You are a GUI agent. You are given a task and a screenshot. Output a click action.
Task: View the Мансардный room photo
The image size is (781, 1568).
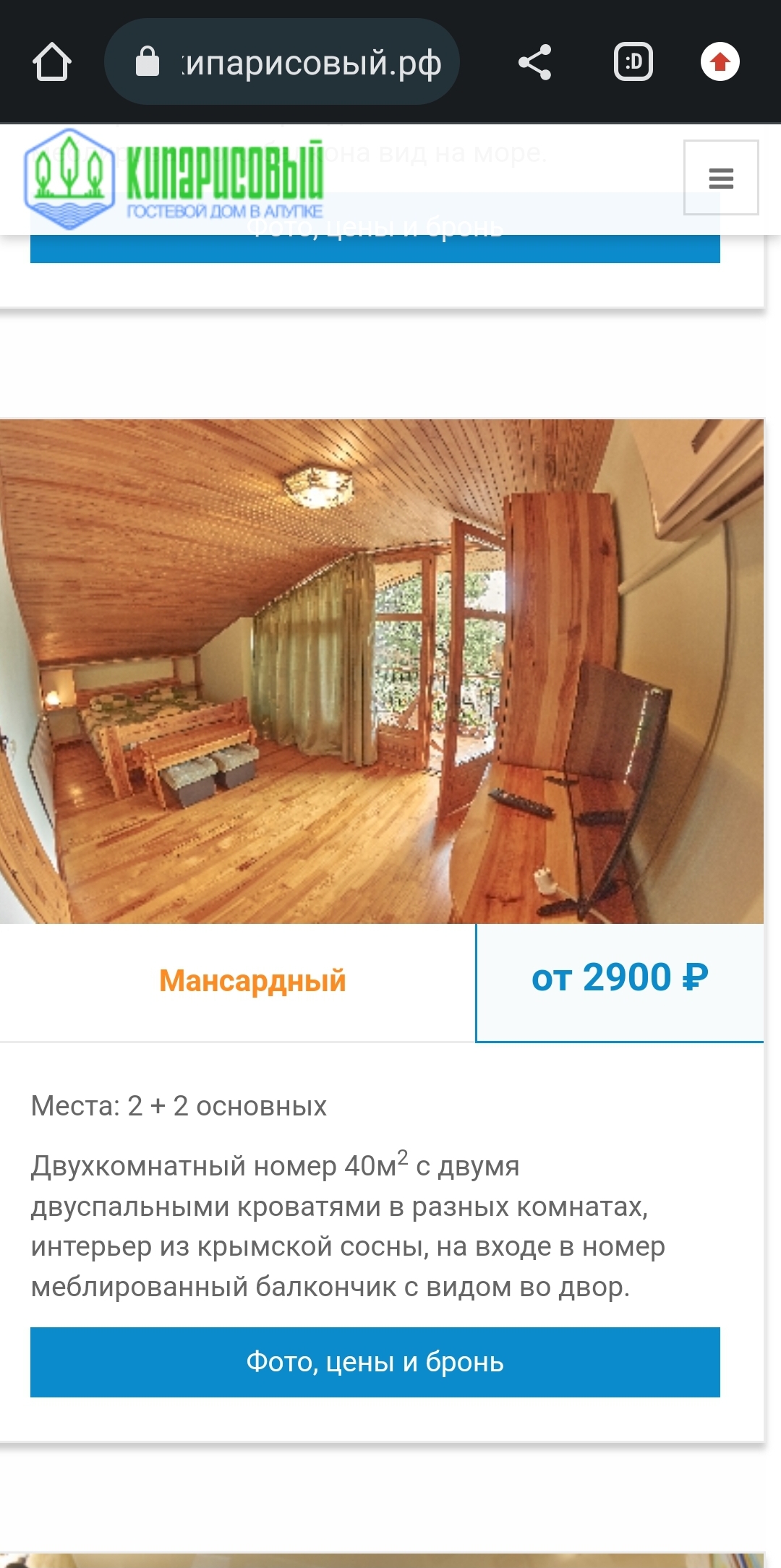(382, 671)
